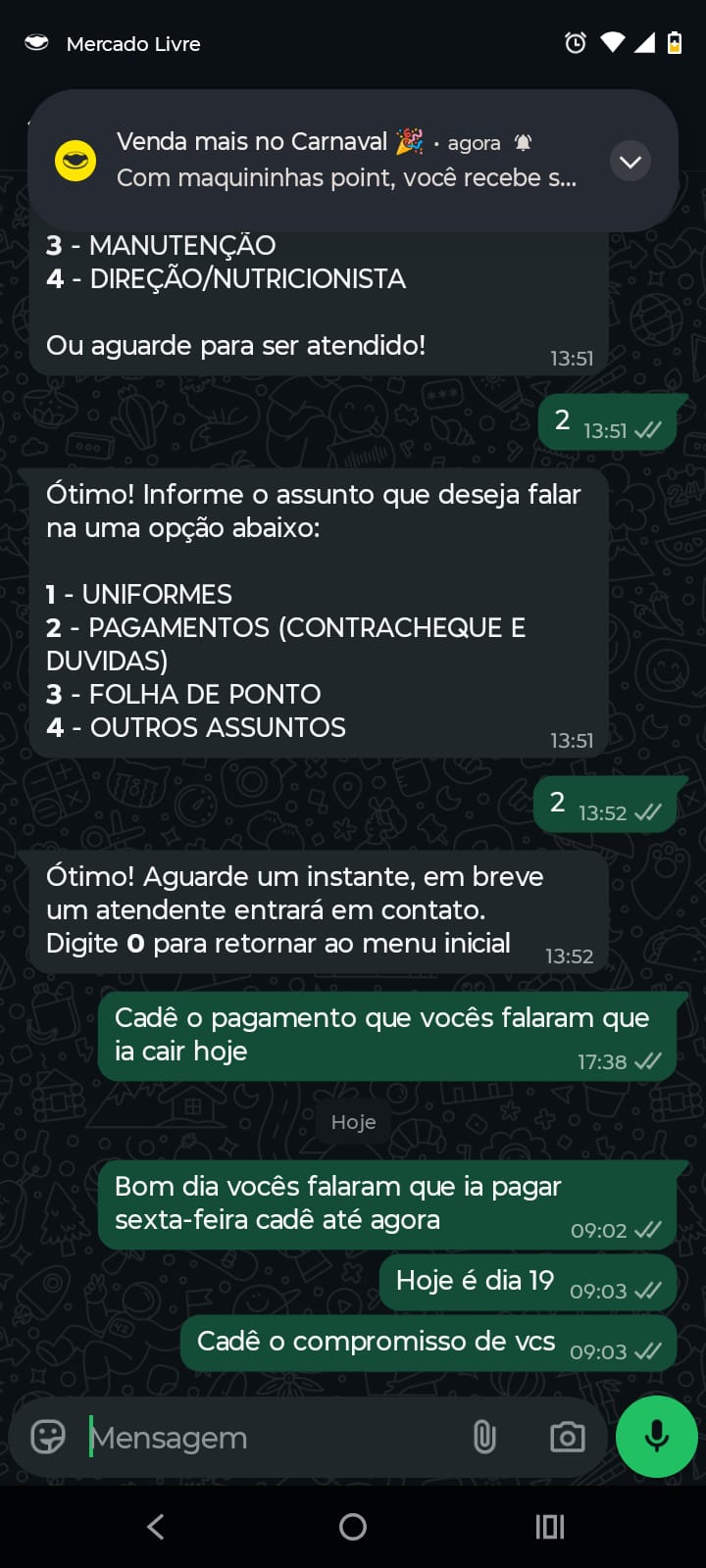Expand the Mercado Livre notification chevron
This screenshot has height=1568, width=706.
[630, 162]
